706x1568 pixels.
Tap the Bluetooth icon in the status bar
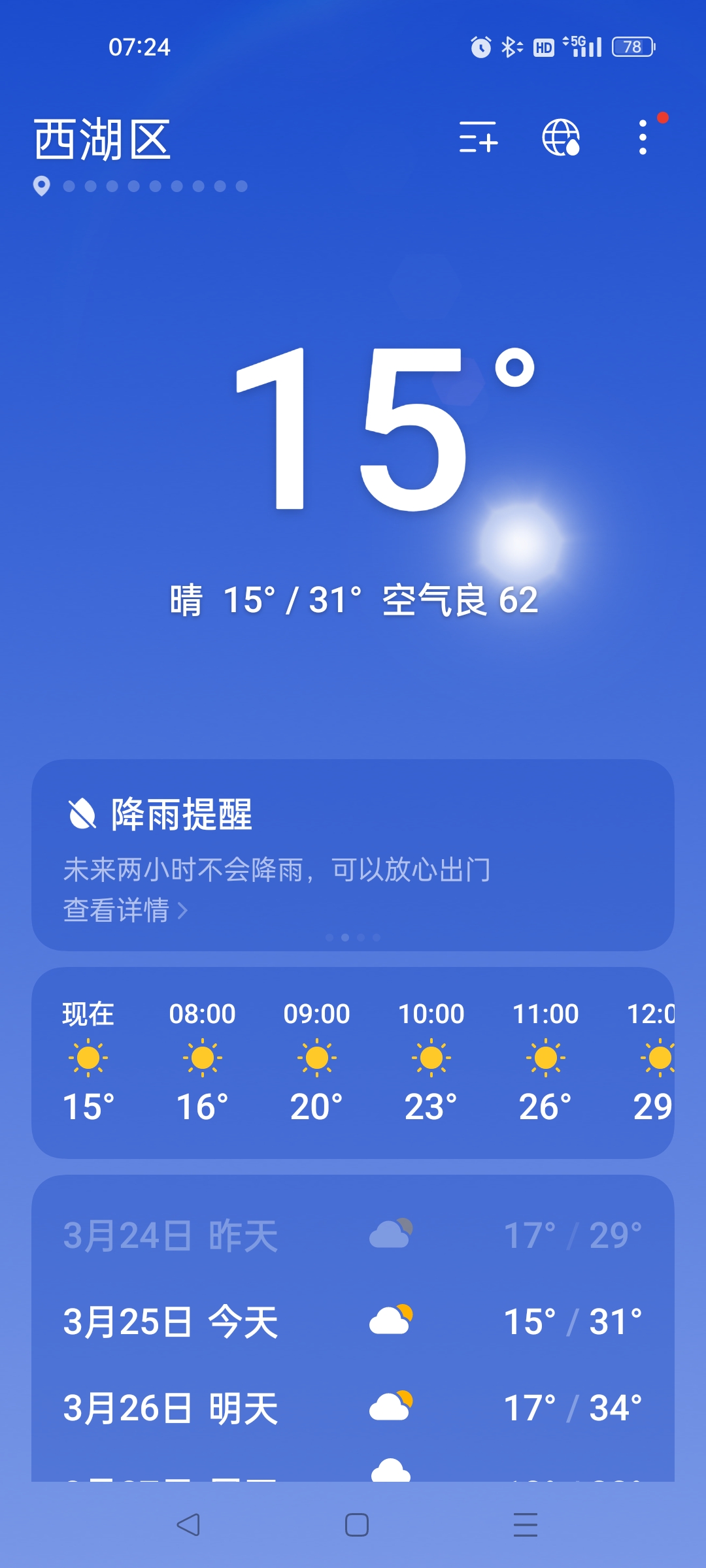click(x=511, y=46)
